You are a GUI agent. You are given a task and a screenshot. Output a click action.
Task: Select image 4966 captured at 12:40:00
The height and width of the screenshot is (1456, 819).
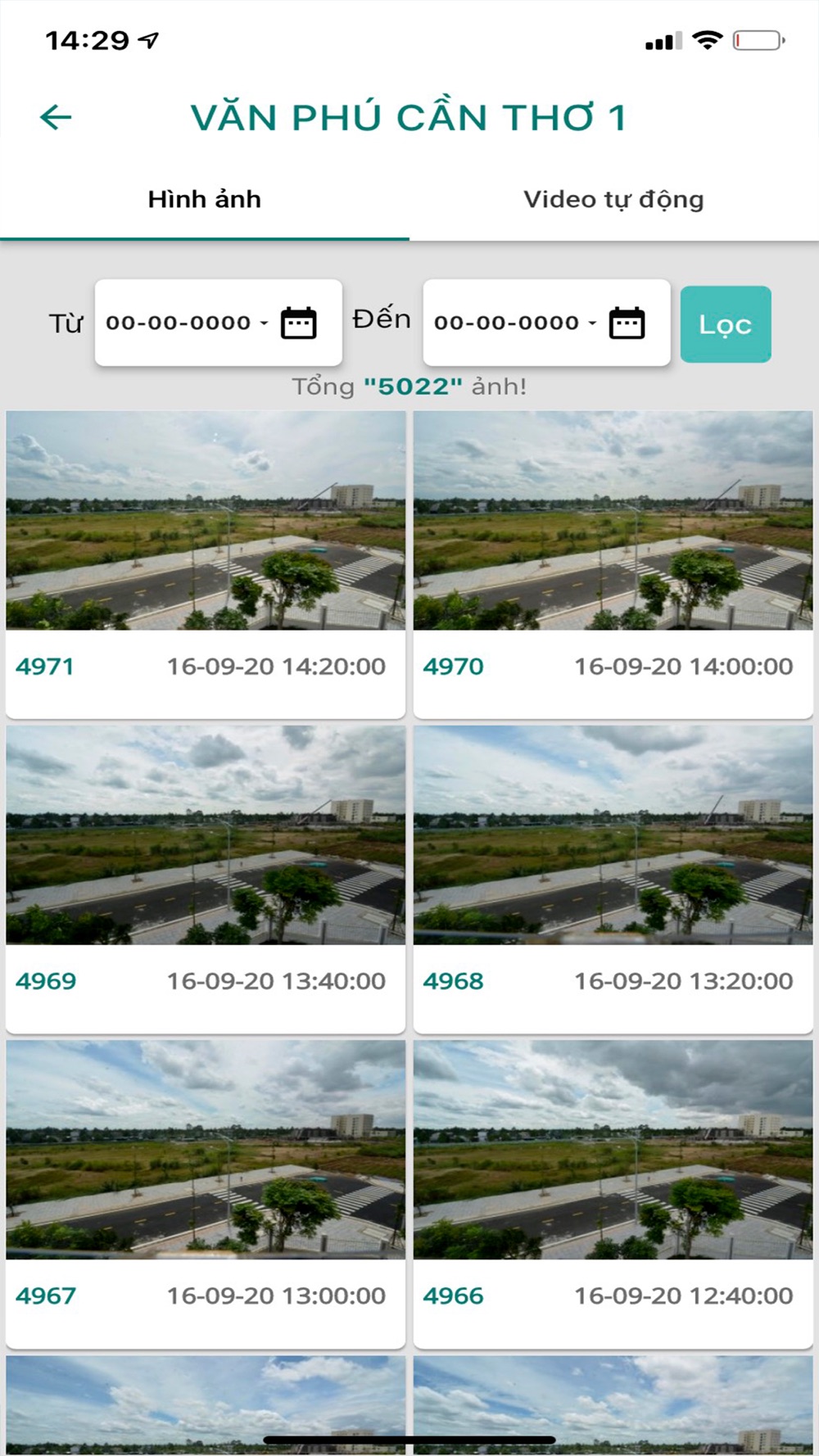[x=613, y=1151]
